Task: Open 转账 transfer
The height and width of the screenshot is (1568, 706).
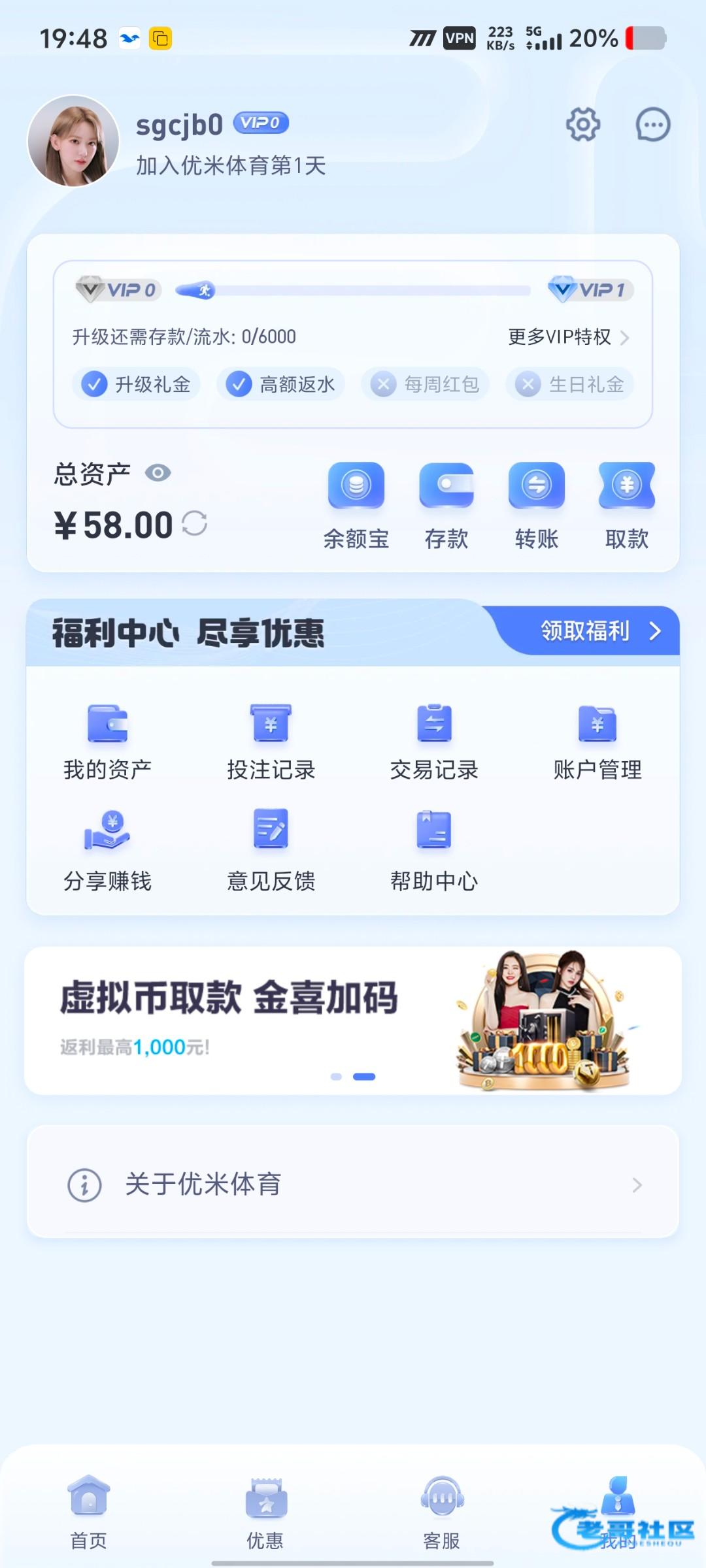Action: 537,504
